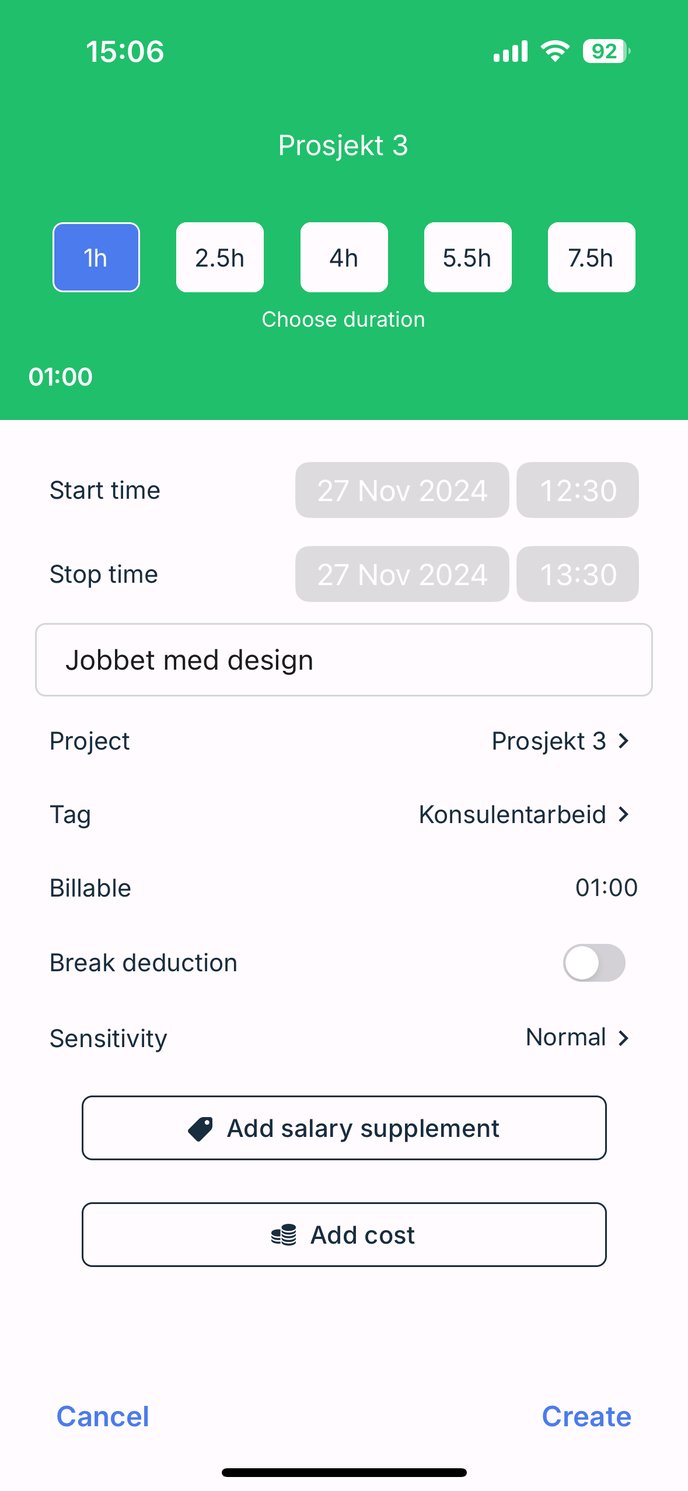Screen dimensions: 688x1491
Task: Open the Start time date picker
Action: point(402,490)
